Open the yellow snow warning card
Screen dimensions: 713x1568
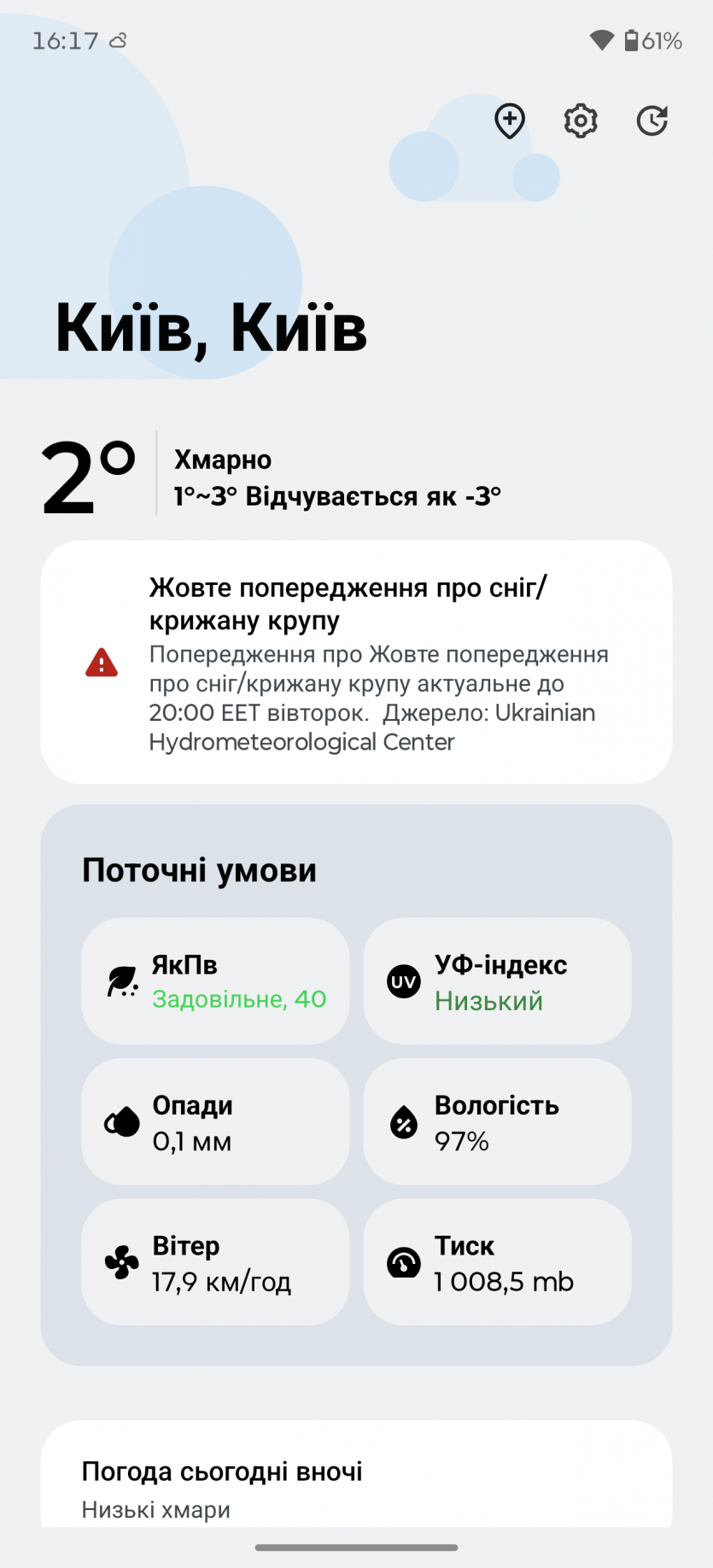(356, 662)
